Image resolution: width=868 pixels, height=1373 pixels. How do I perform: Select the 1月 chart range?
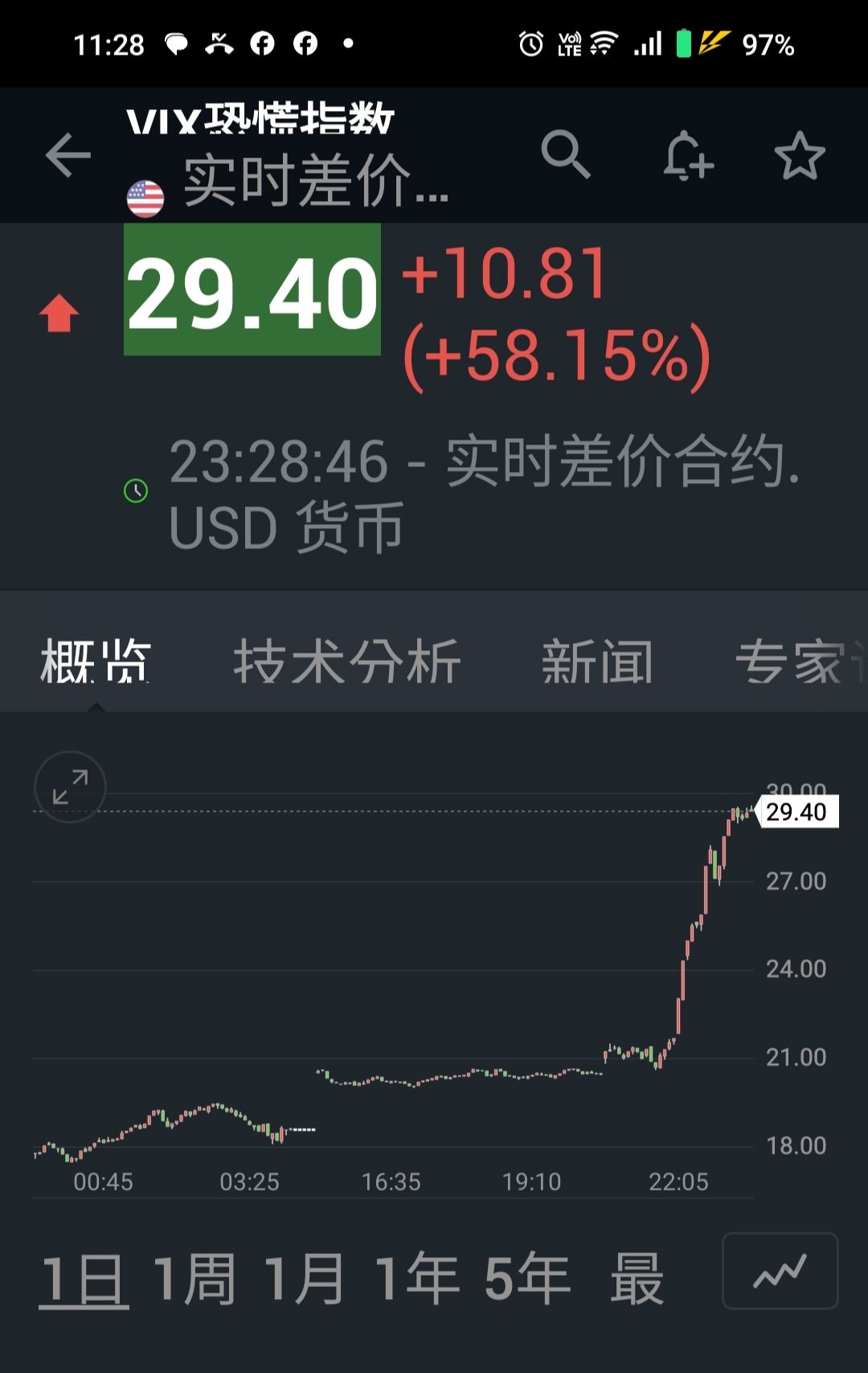pos(305,1278)
